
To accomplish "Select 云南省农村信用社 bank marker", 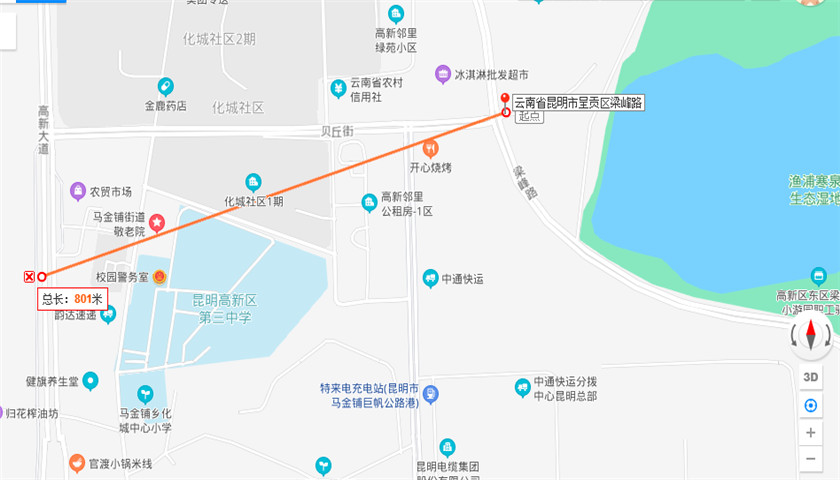I will pos(338,88).
